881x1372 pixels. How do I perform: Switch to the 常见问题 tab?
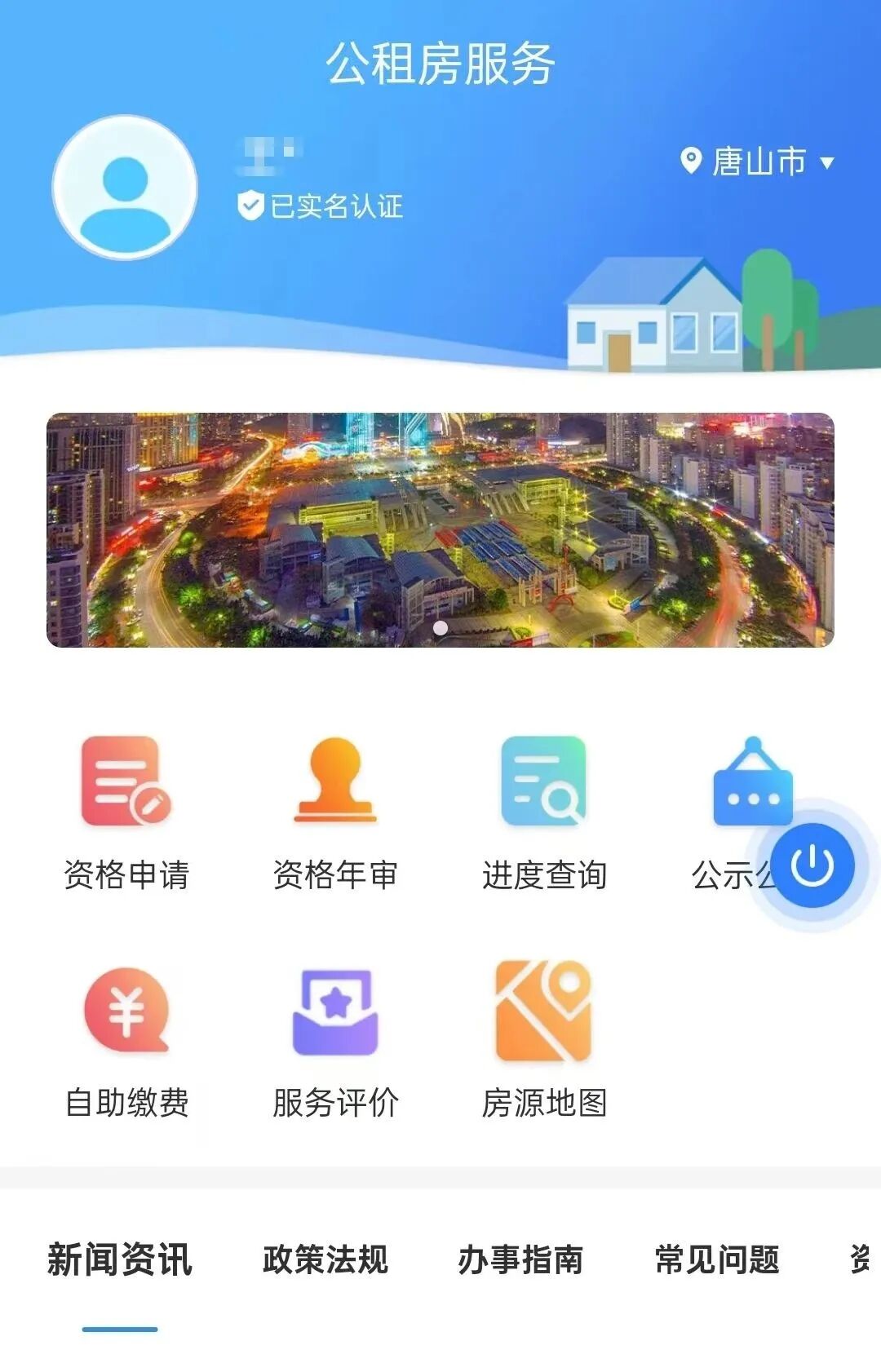pyautogui.click(x=717, y=1260)
